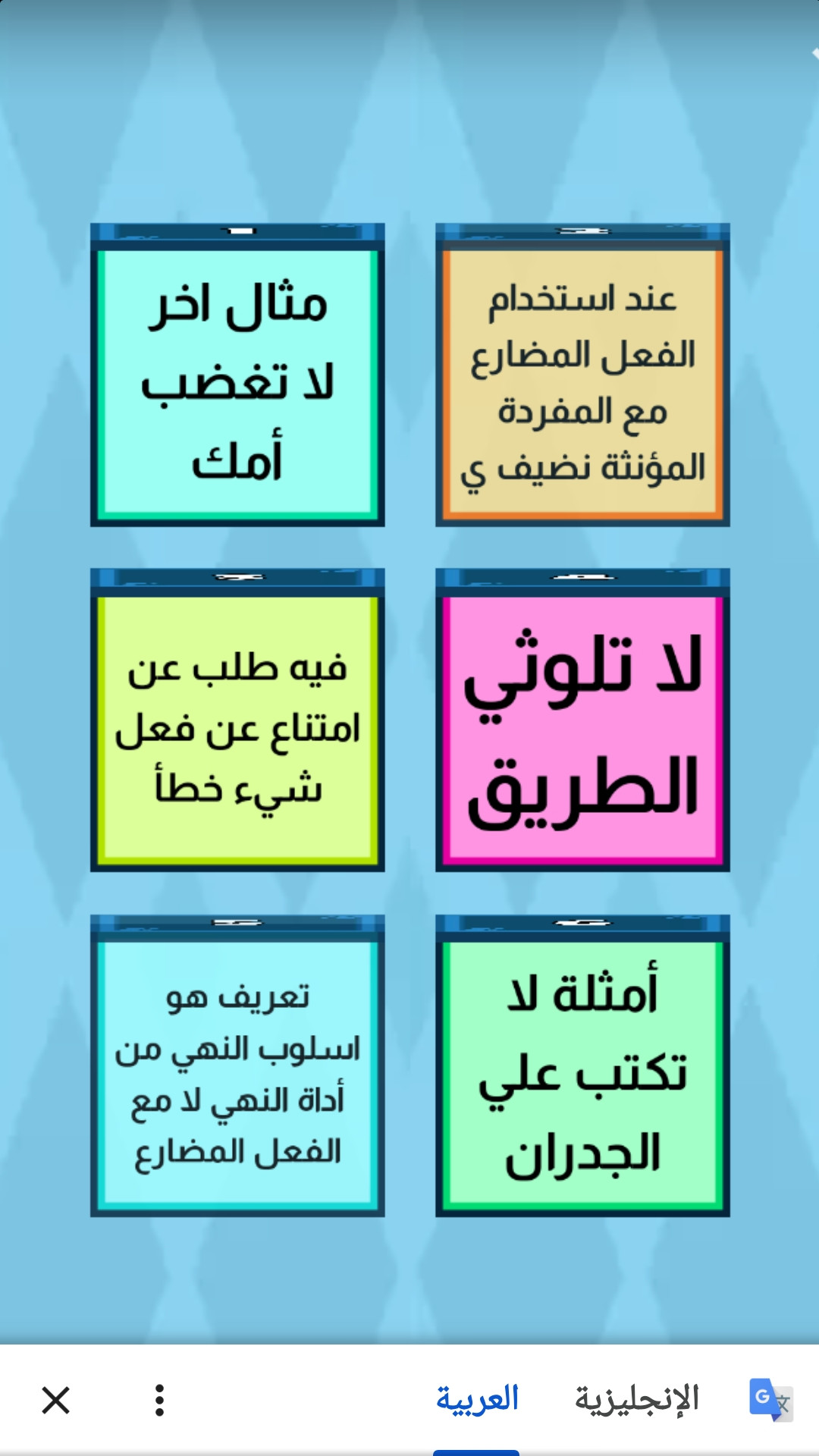The image size is (819, 1456).
Task: Switch to the الإنجليزية language tab
Action: tap(636, 1399)
